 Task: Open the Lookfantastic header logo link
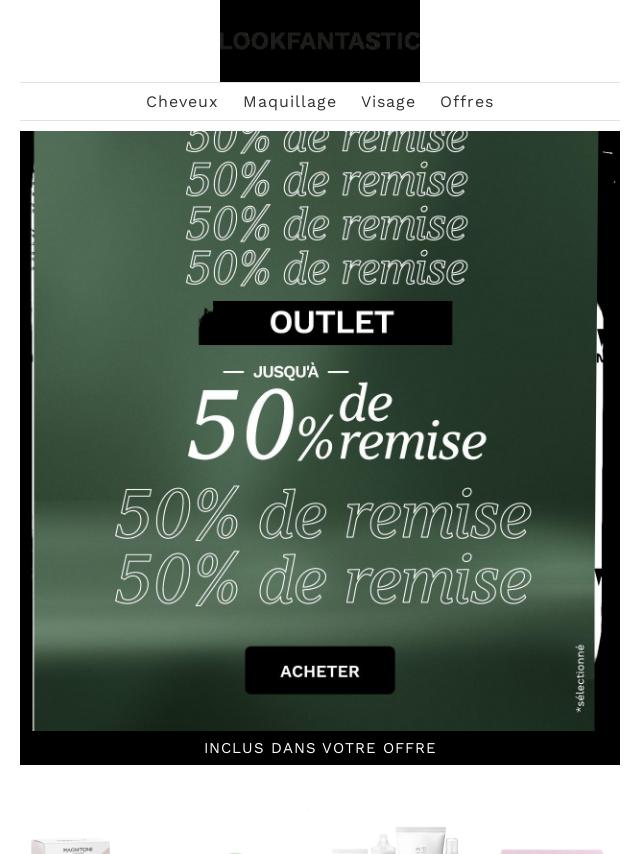(320, 41)
